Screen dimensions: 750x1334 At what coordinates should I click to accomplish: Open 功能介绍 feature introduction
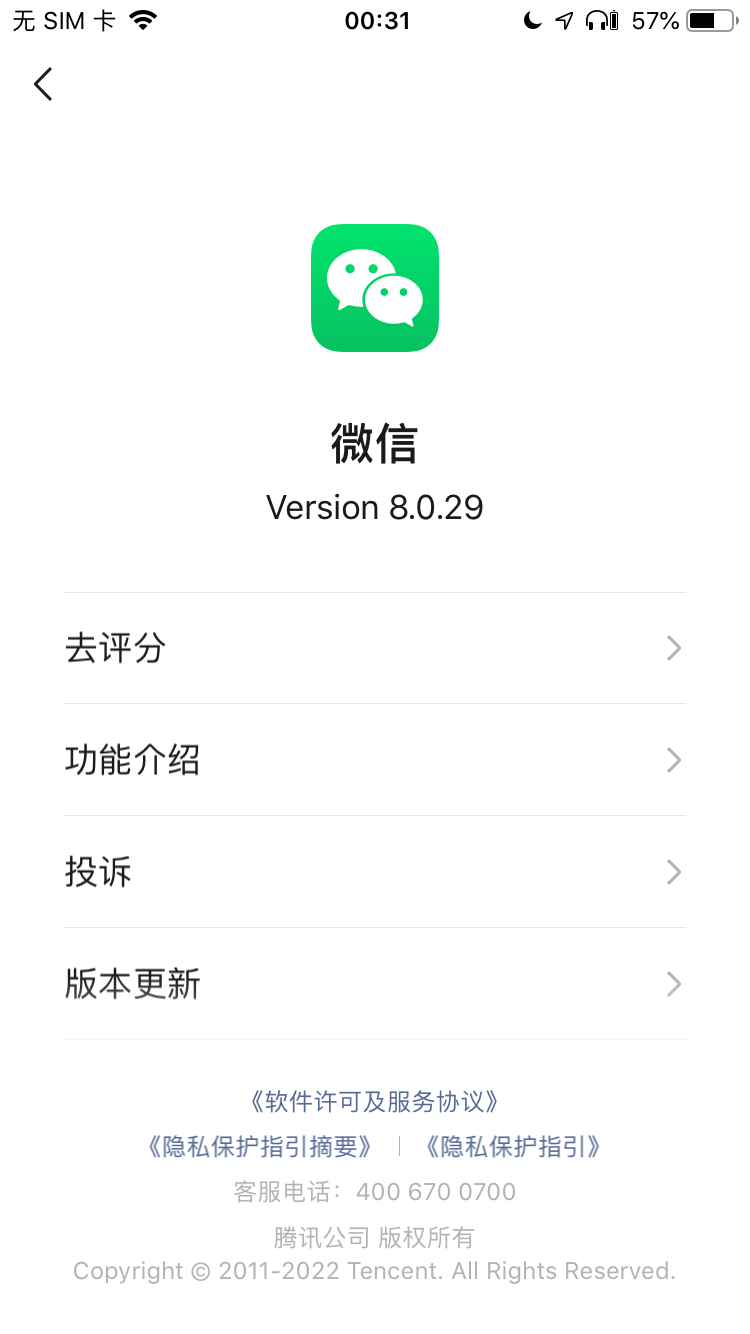tap(374, 761)
